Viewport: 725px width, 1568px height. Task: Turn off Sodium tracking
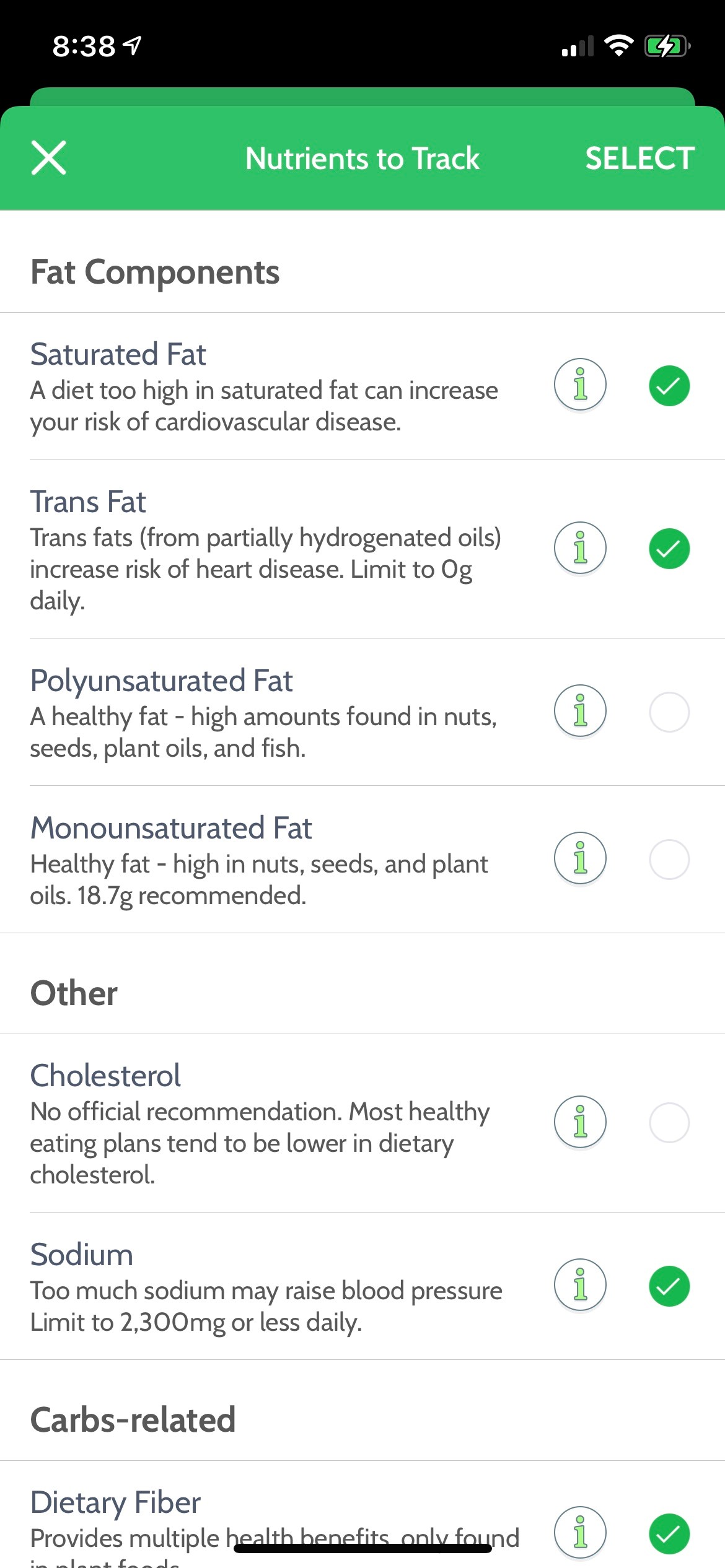click(x=669, y=1286)
